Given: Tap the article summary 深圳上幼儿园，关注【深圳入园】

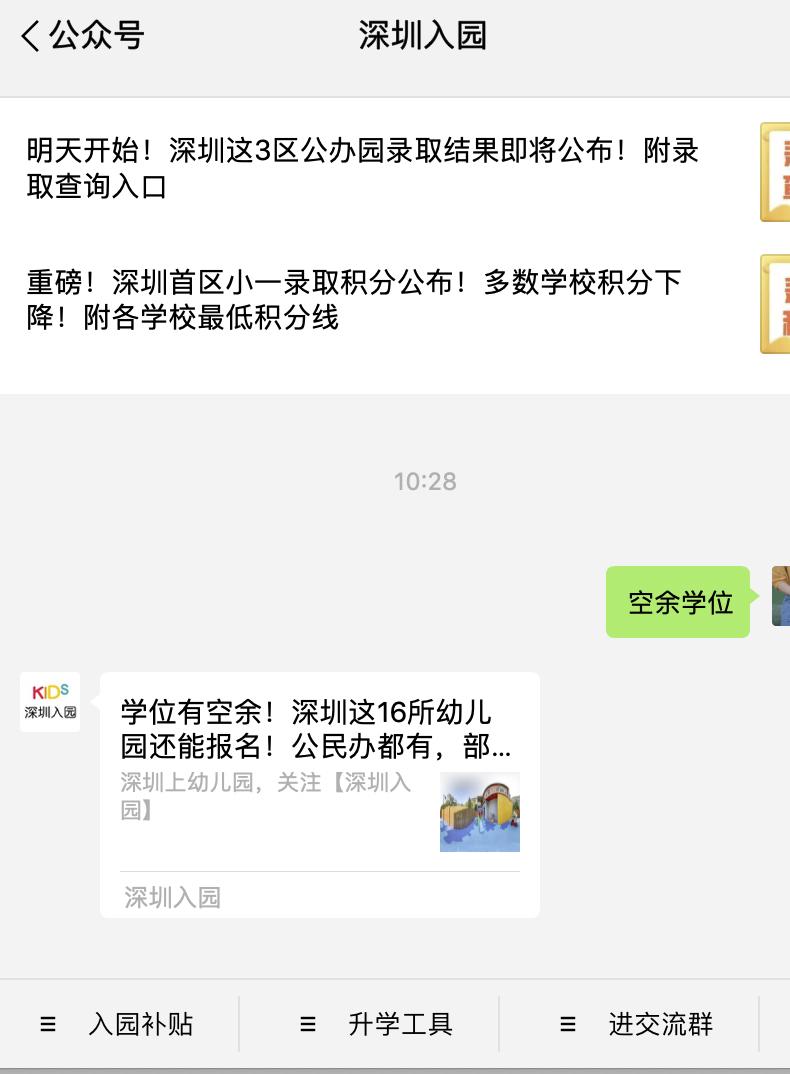Looking at the screenshot, I should [265, 798].
